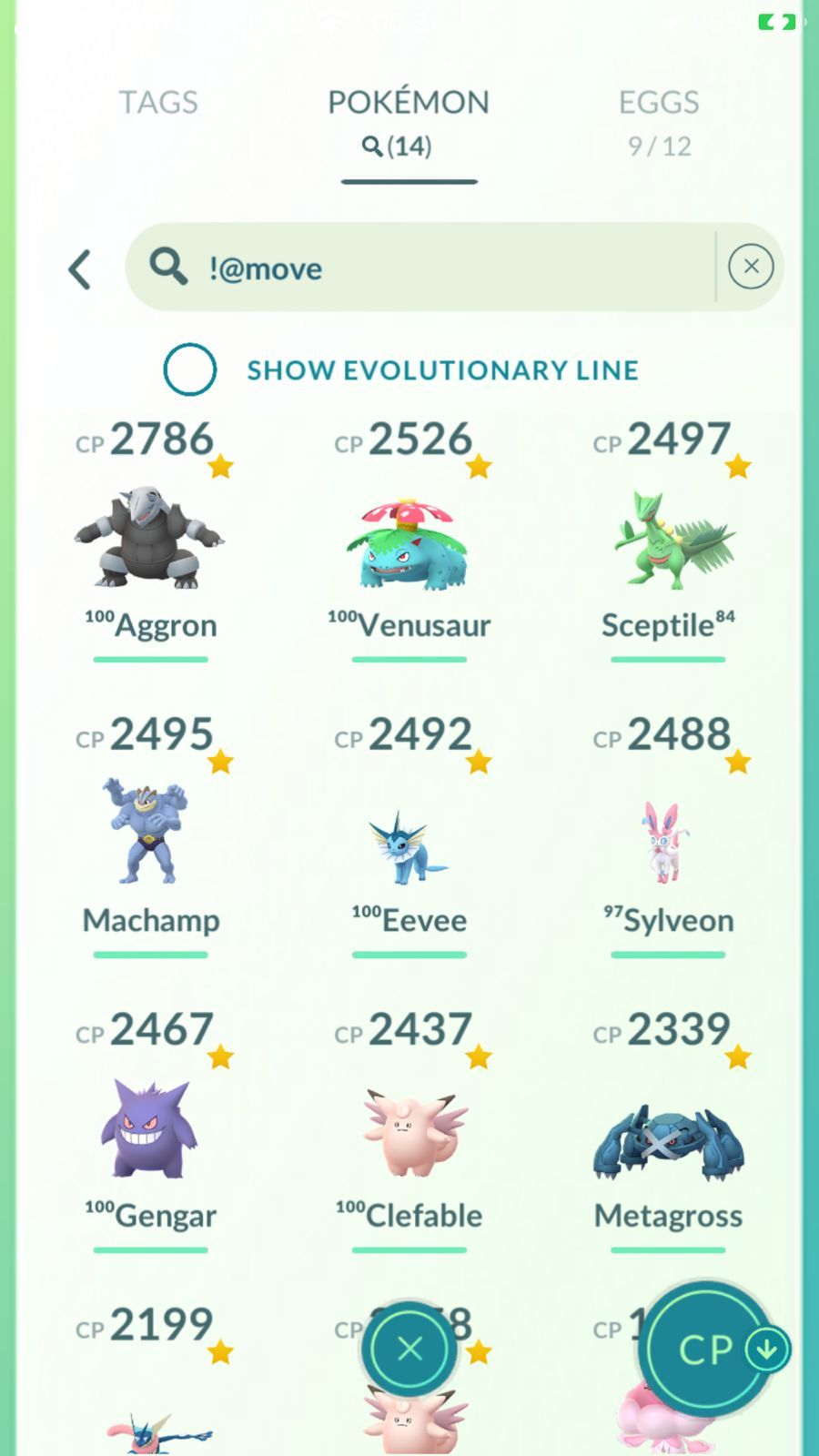This screenshot has width=819, height=1456.
Task: Open Eevee CP 2492
Action: tap(409, 834)
